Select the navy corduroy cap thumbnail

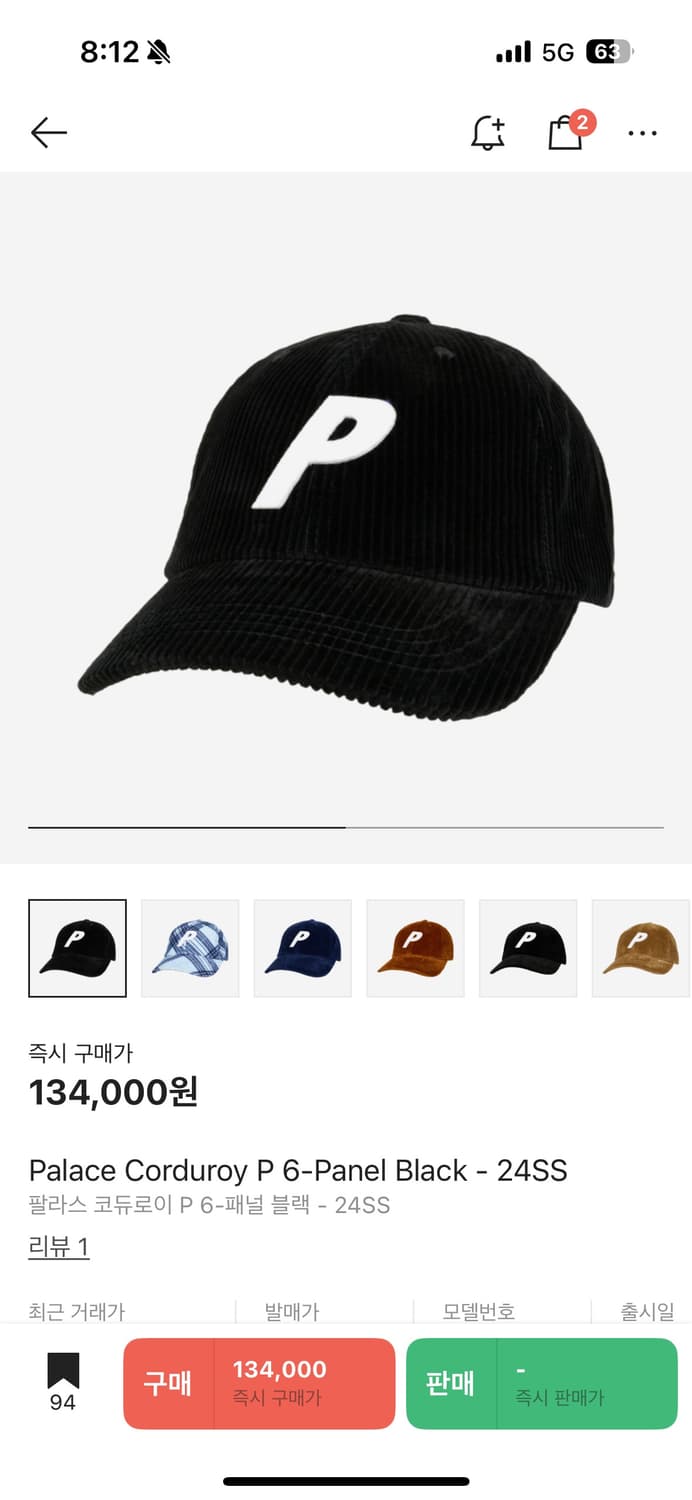303,948
